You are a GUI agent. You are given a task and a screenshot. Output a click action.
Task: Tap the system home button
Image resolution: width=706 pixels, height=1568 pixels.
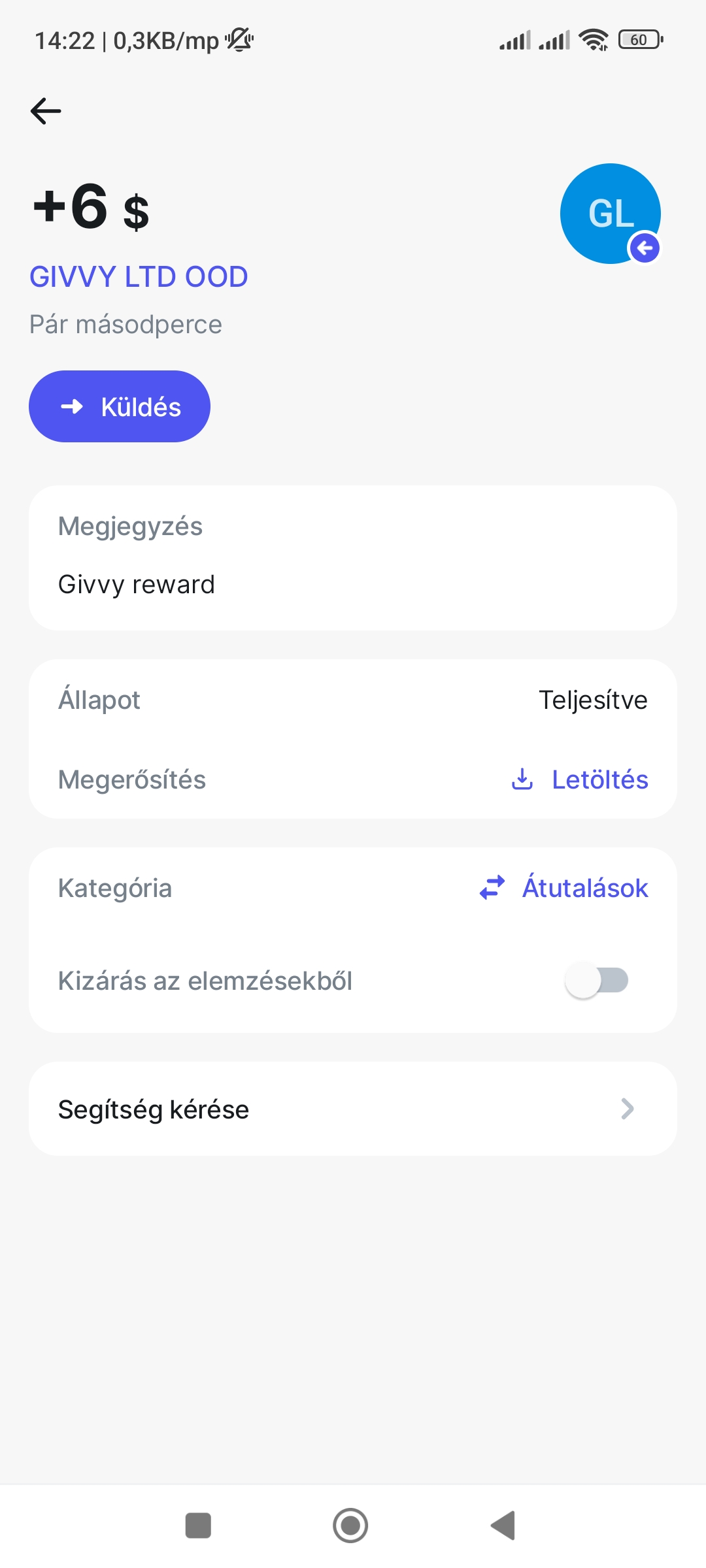[x=350, y=1526]
